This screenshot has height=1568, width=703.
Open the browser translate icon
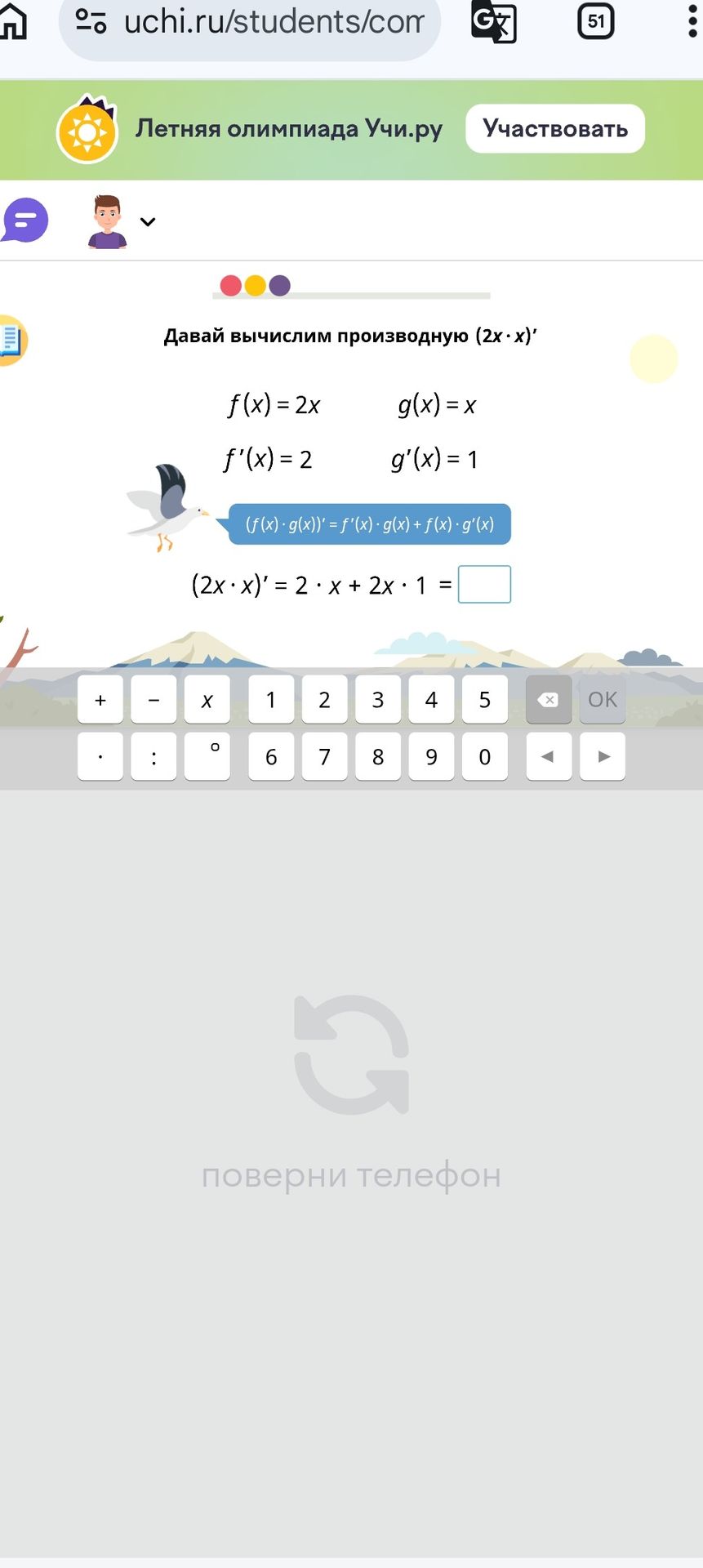[x=494, y=22]
